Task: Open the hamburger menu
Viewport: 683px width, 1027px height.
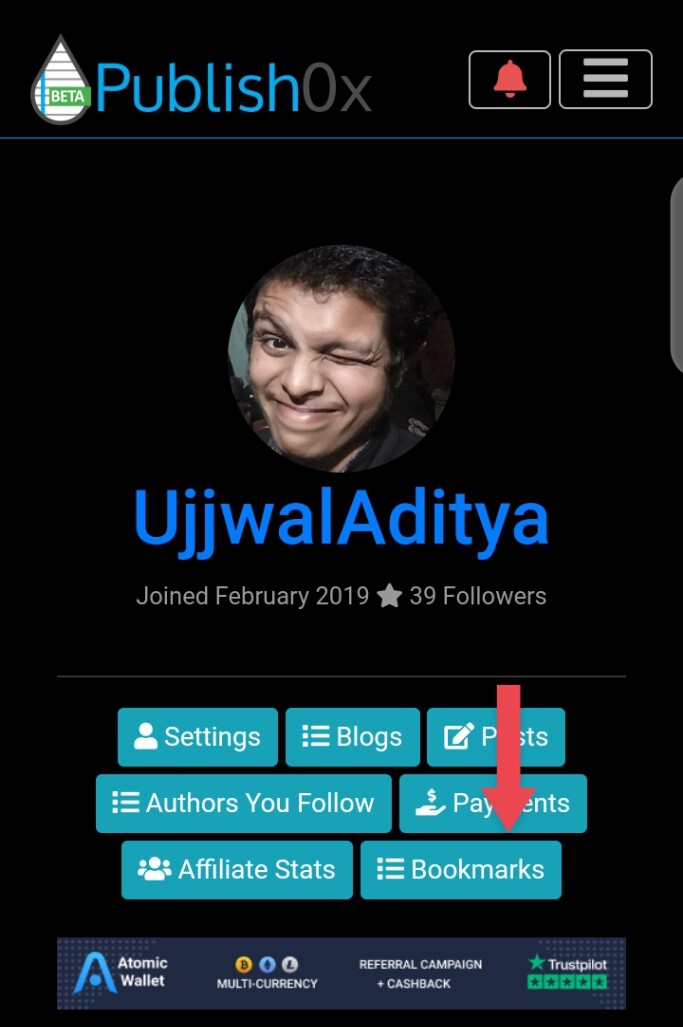Action: pyautogui.click(x=605, y=79)
